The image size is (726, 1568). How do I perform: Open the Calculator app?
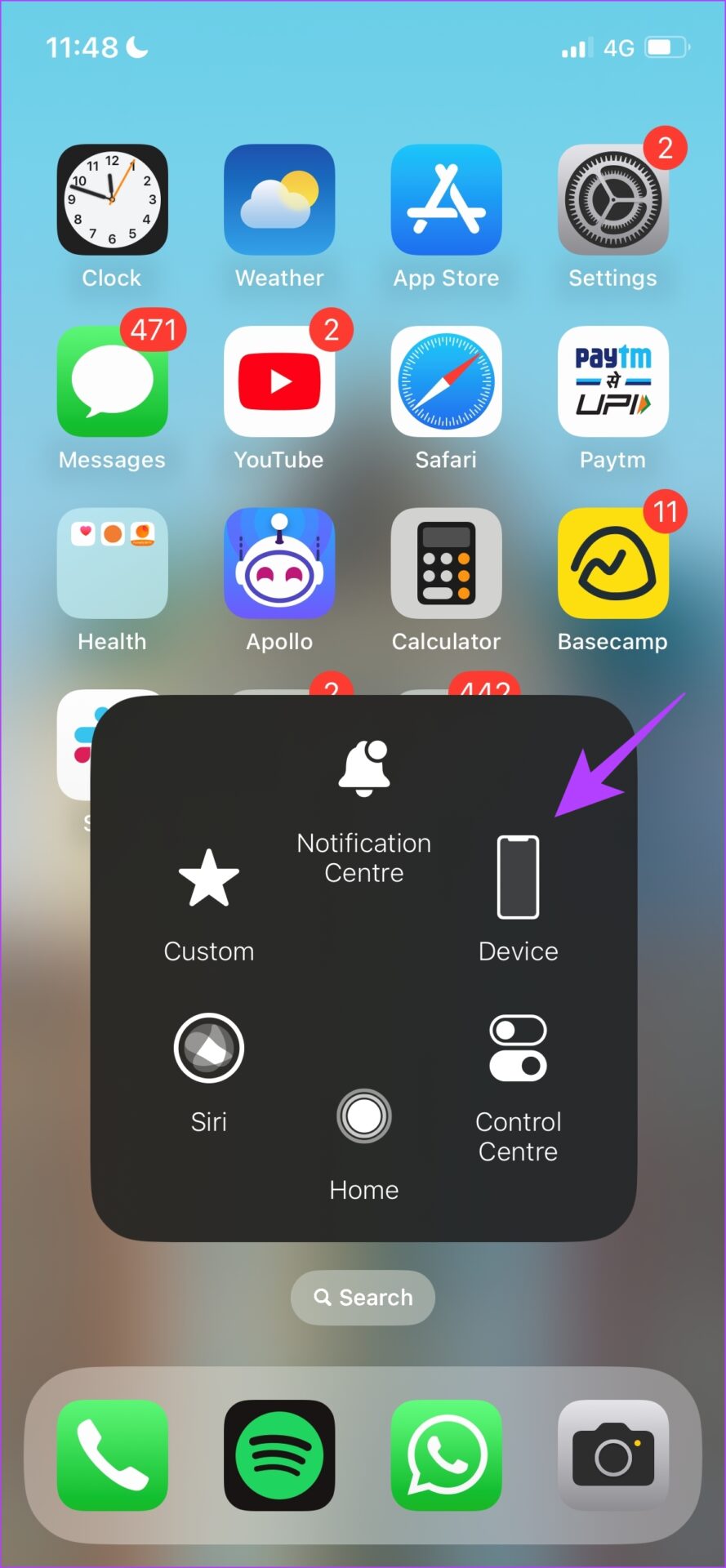[446, 563]
